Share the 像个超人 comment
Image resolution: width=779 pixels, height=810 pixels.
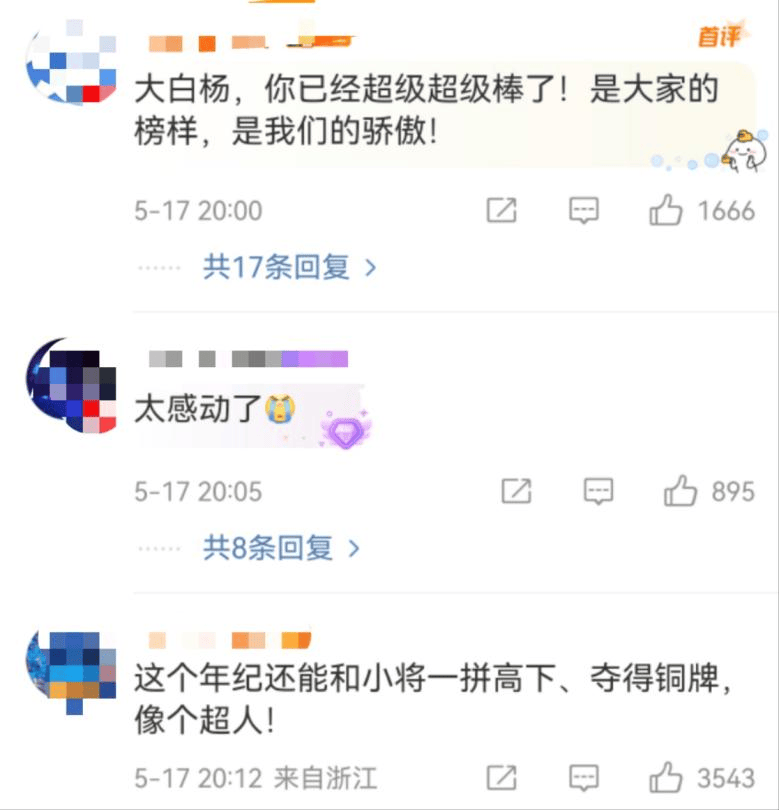click(x=501, y=777)
